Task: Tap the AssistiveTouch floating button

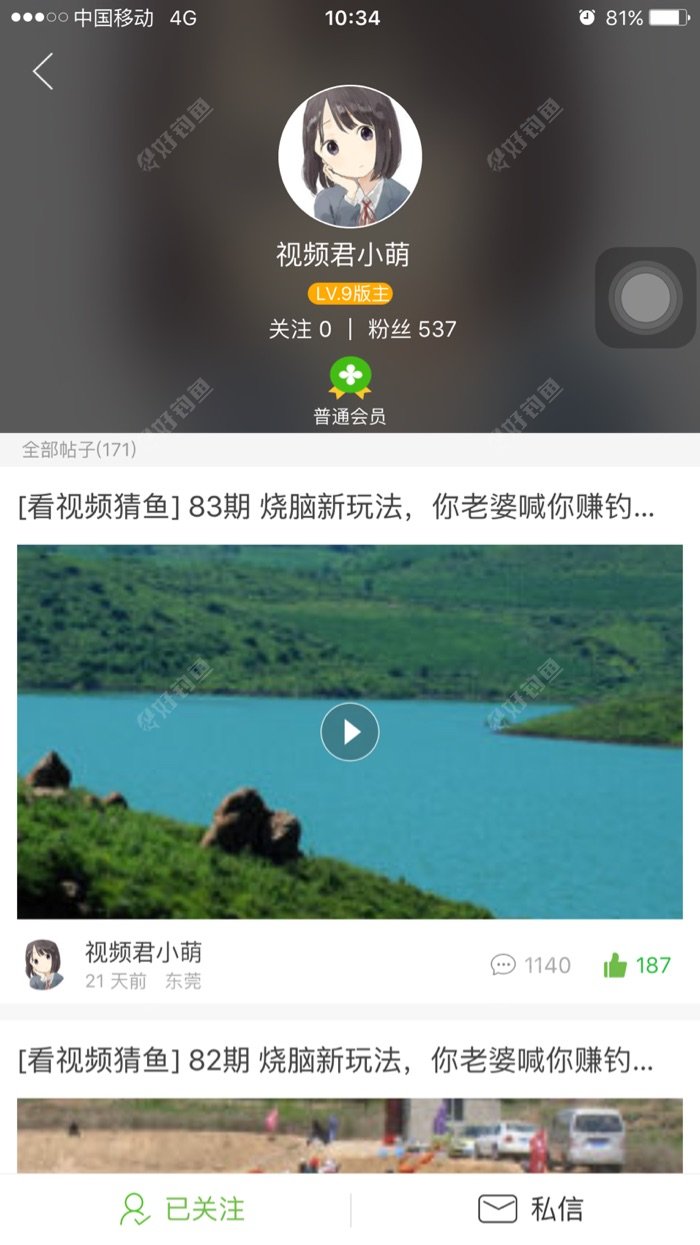Action: pyautogui.click(x=645, y=298)
